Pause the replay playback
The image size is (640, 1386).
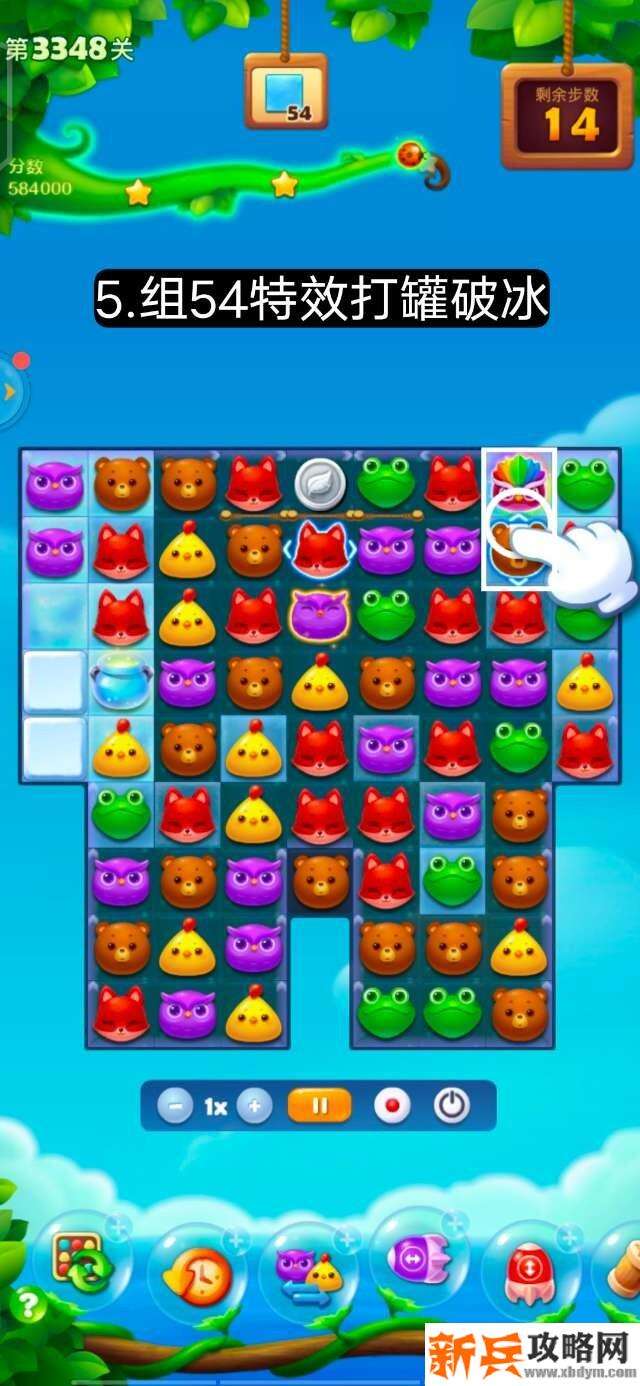coord(320,1106)
